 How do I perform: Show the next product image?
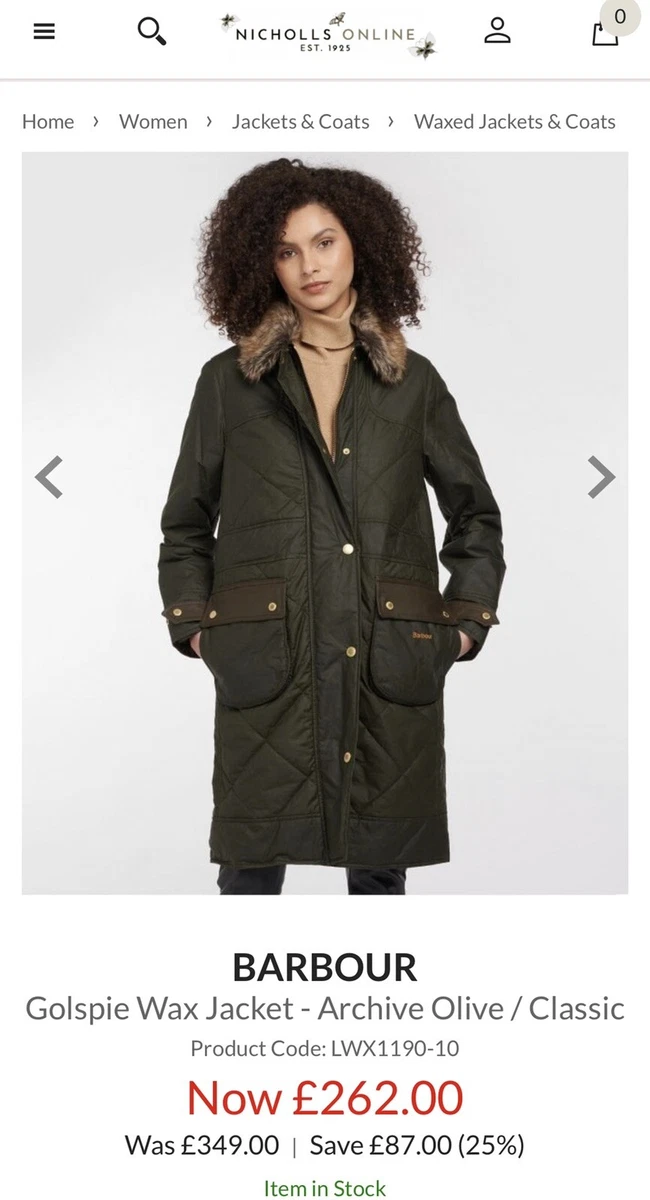(601, 477)
